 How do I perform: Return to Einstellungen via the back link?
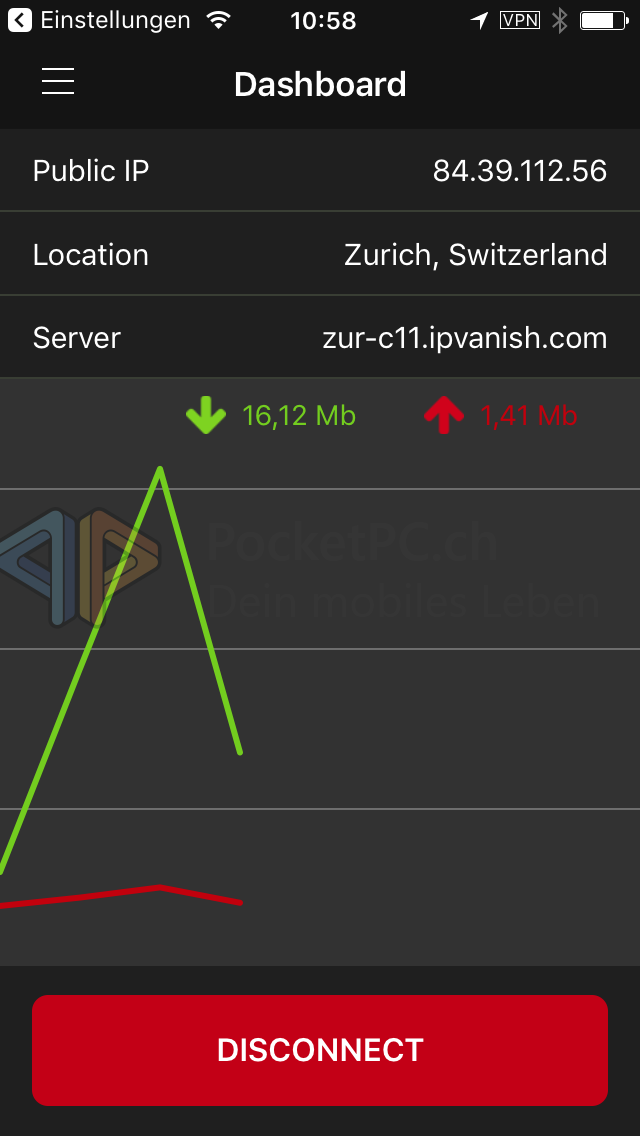(100, 20)
